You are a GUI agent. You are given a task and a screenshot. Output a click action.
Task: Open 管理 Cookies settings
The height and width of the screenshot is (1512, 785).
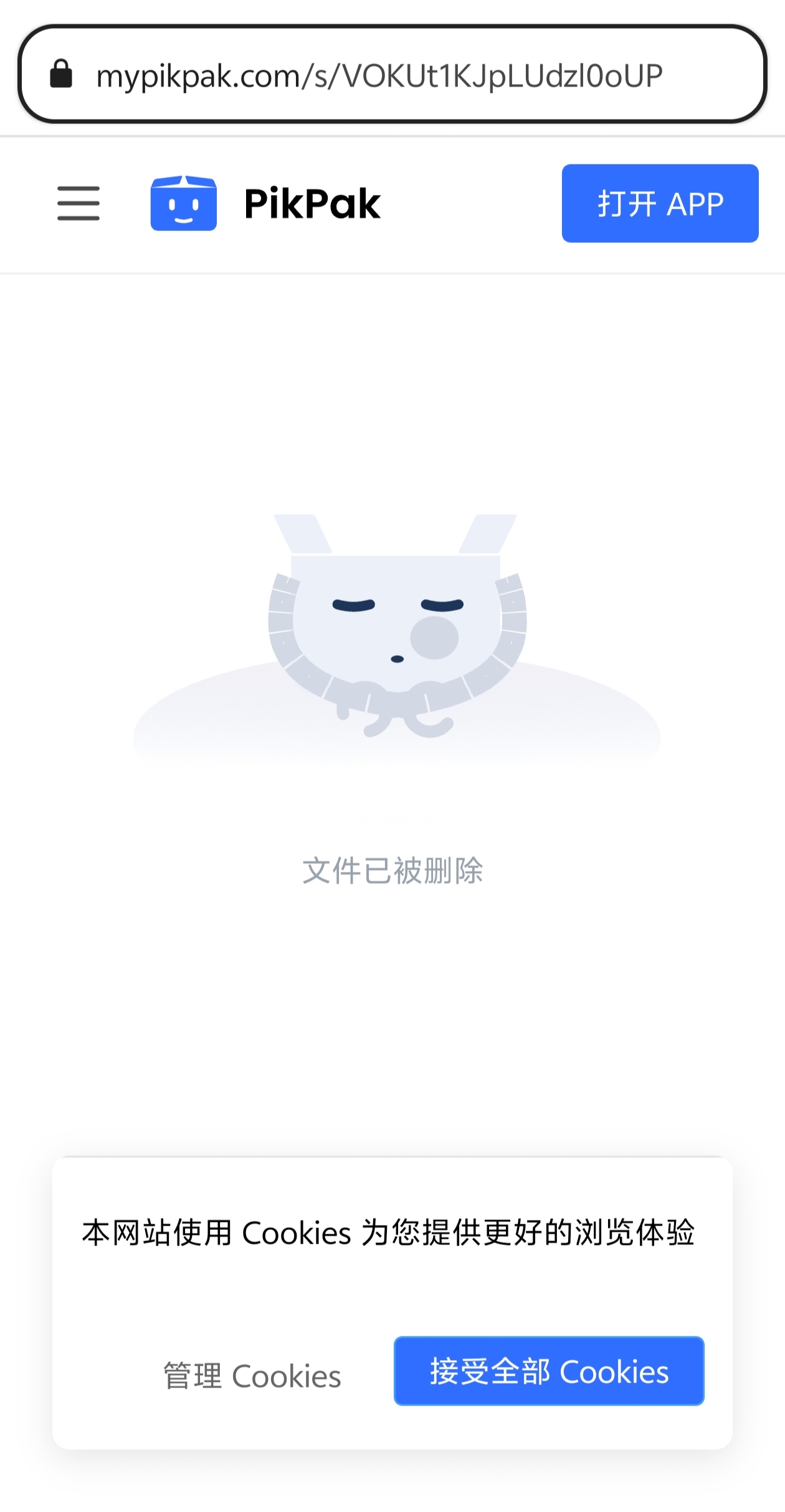pos(252,1376)
